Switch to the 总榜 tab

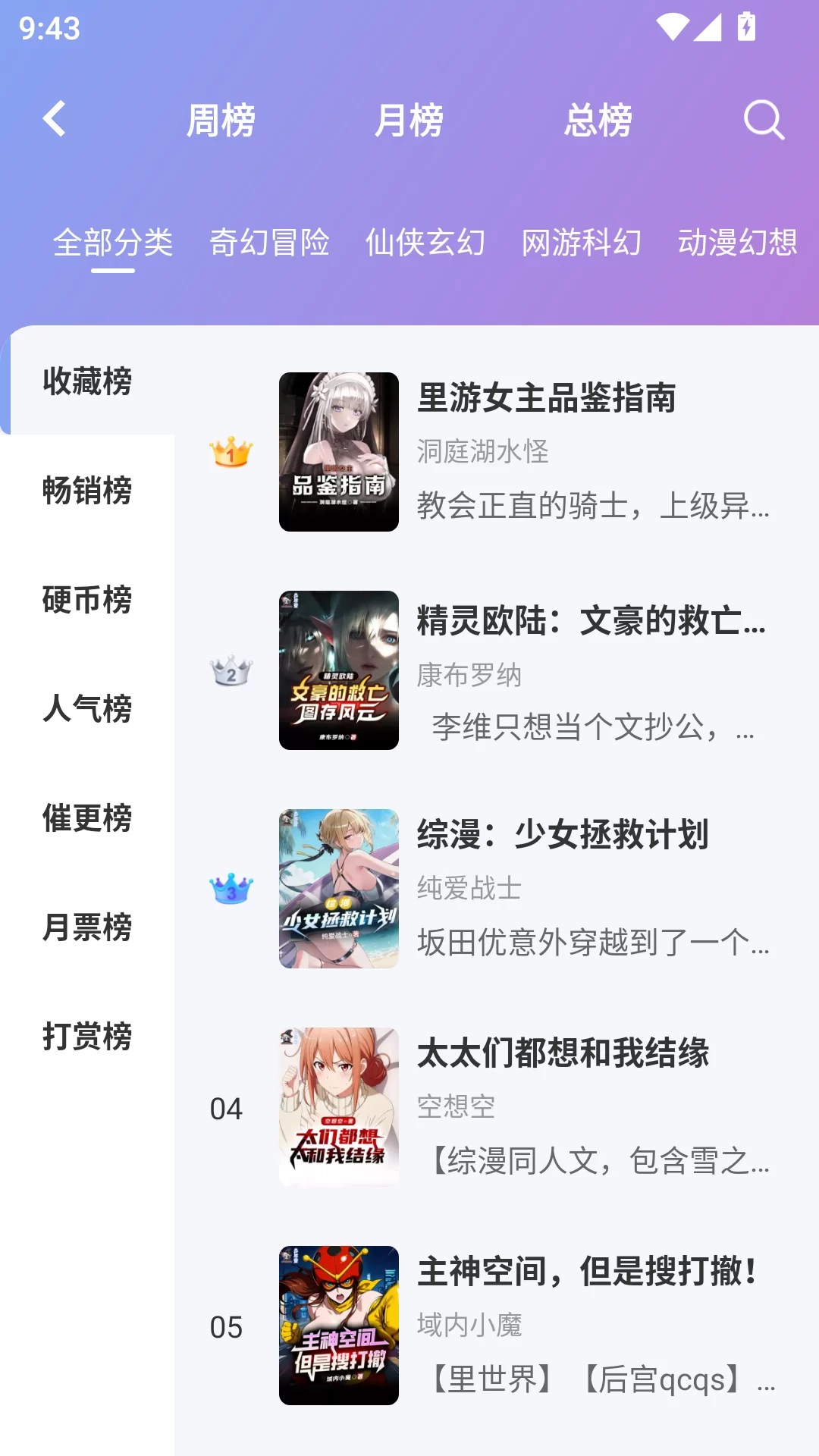[x=596, y=120]
